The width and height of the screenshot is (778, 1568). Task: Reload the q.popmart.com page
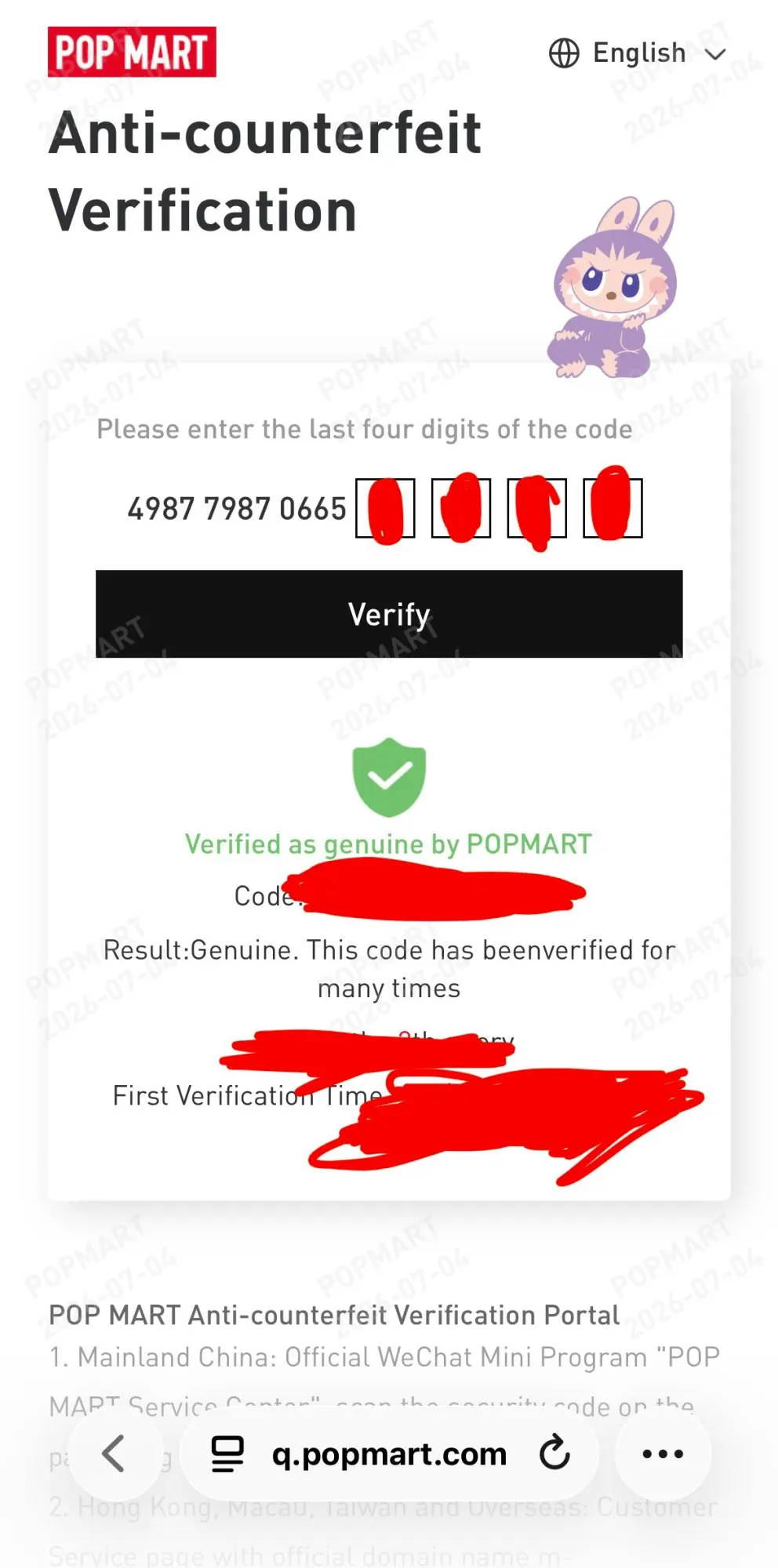(554, 1454)
